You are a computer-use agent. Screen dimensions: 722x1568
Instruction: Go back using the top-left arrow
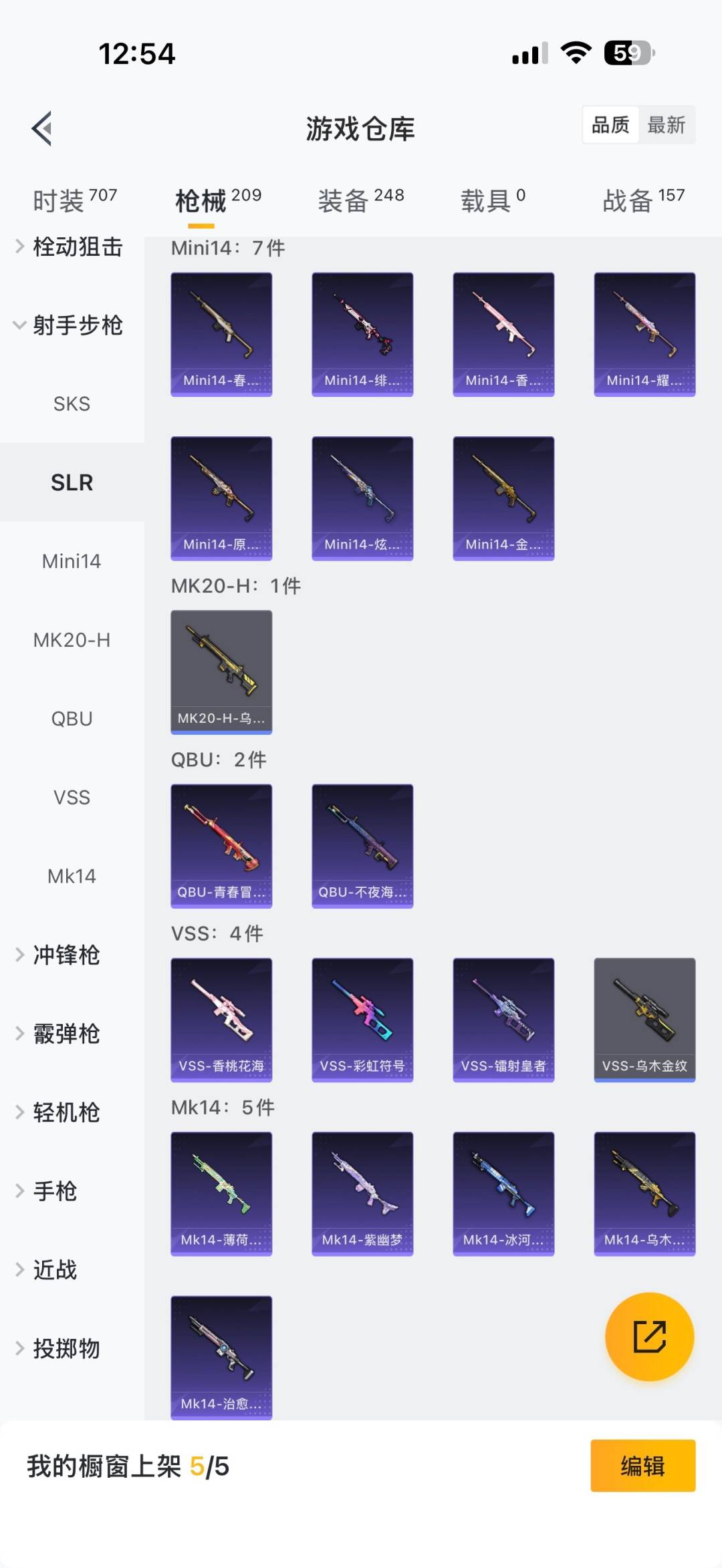coord(42,128)
